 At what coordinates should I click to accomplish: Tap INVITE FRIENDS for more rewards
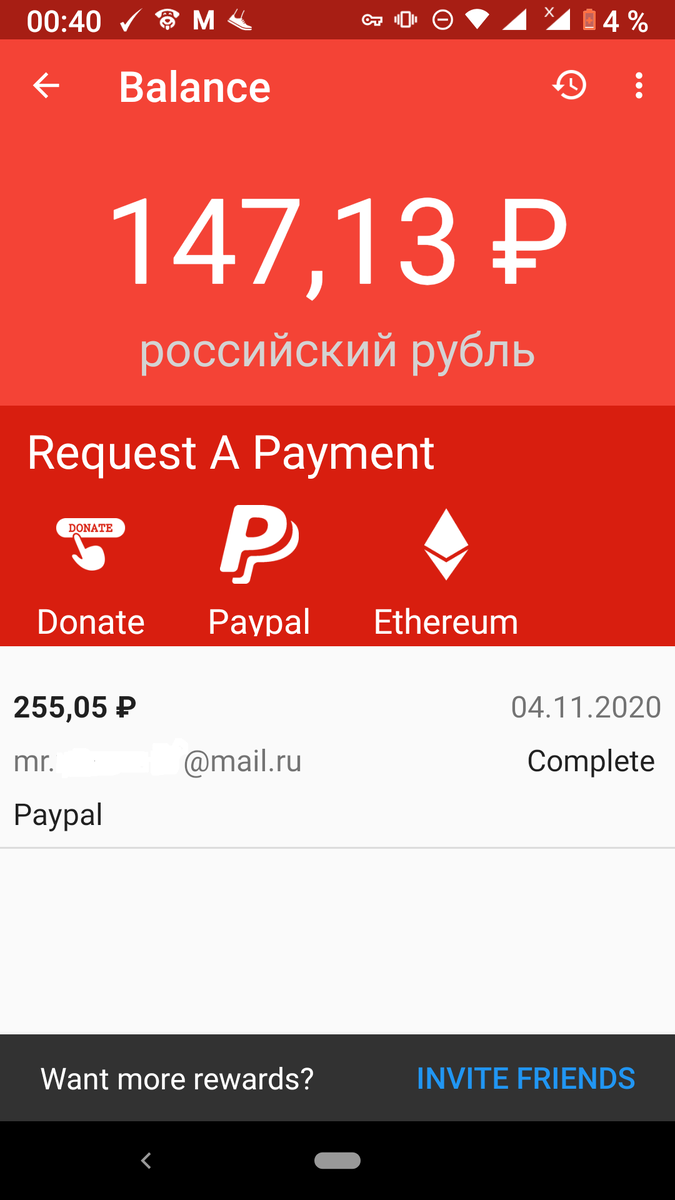click(525, 1078)
